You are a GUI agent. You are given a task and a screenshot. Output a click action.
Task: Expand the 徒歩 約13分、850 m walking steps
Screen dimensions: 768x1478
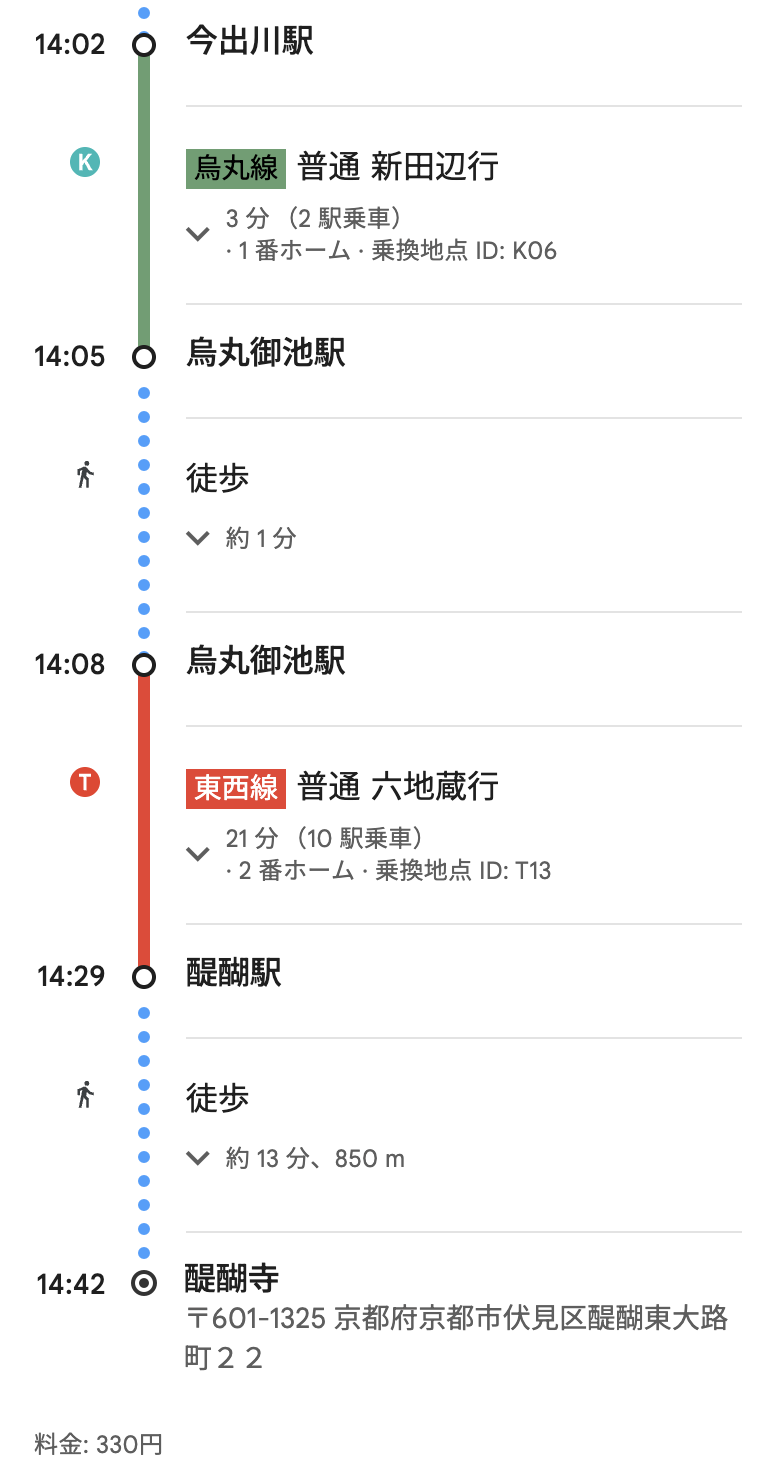pyautogui.click(x=198, y=1159)
